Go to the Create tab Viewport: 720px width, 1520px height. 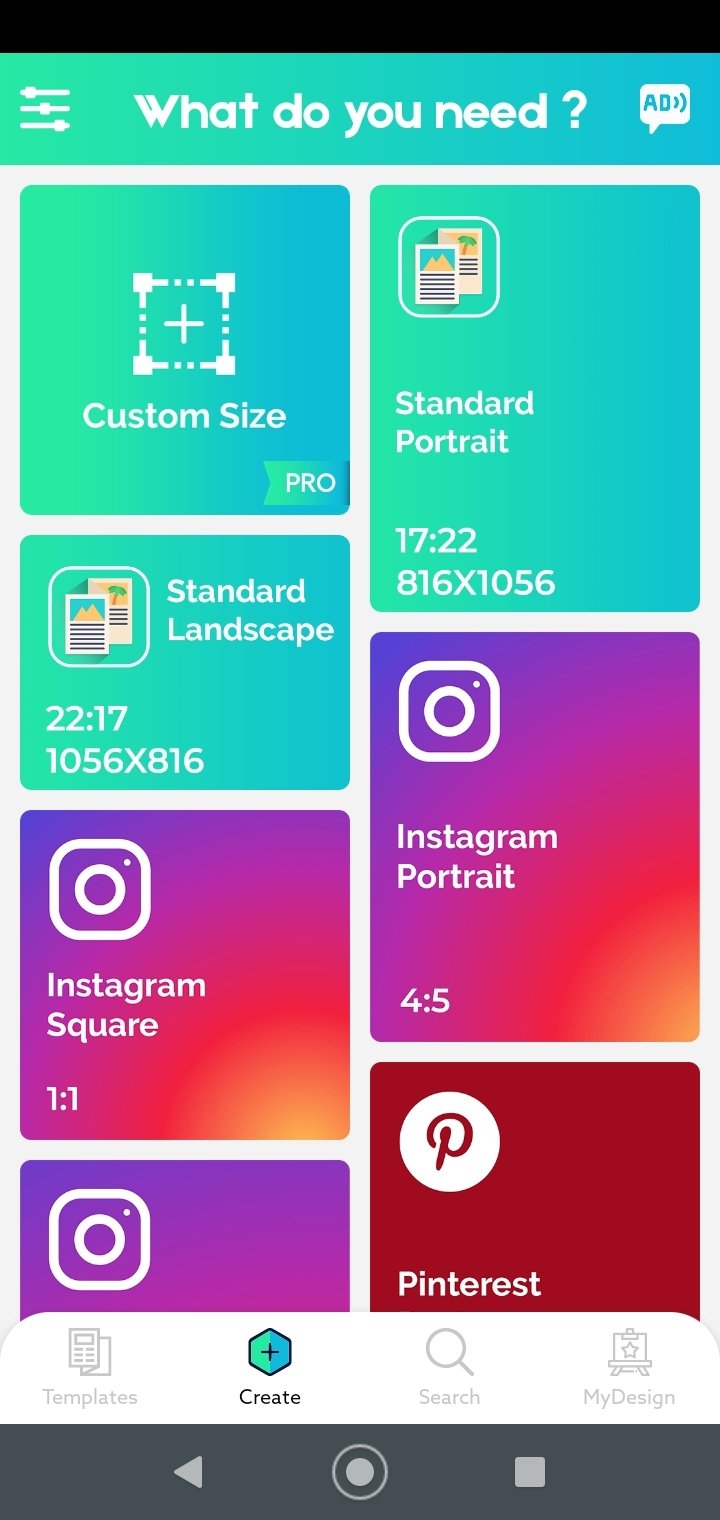(x=270, y=1367)
